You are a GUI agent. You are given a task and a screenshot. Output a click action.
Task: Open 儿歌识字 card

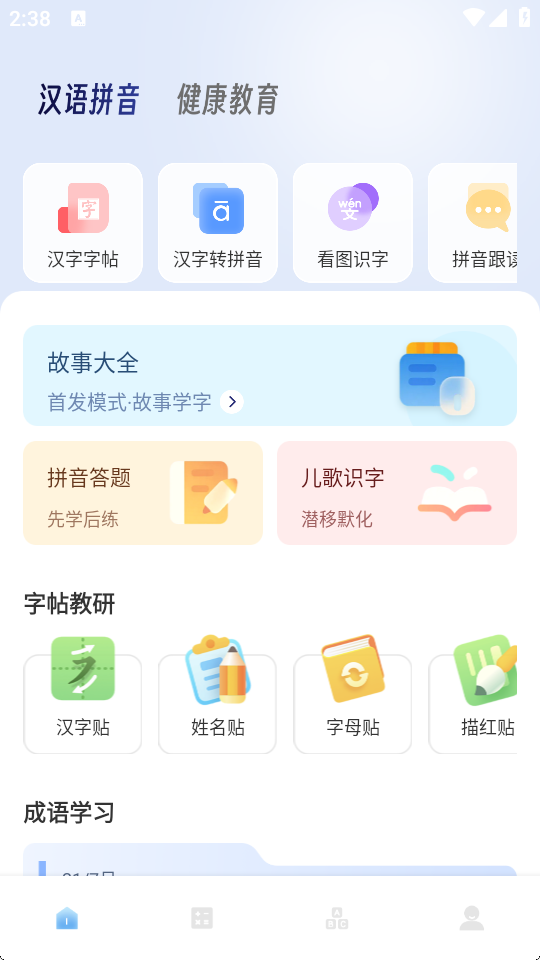click(397, 493)
